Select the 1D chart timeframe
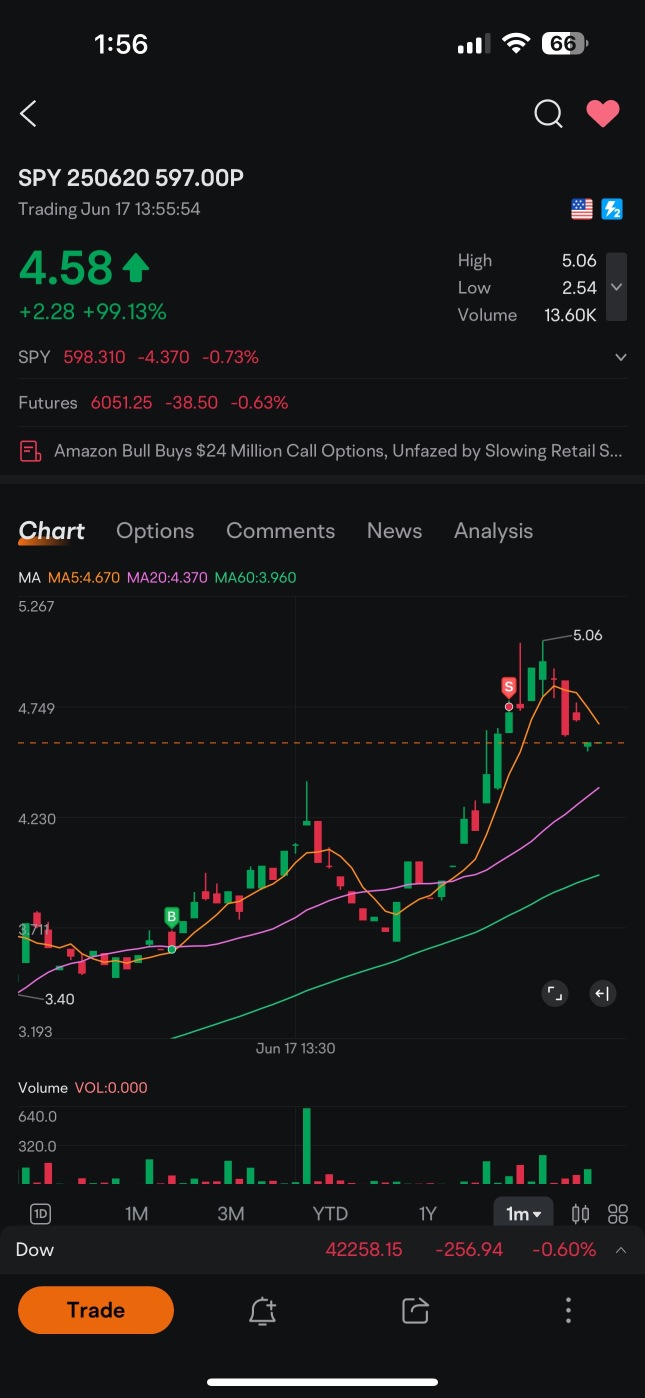645x1398 pixels. point(40,1214)
